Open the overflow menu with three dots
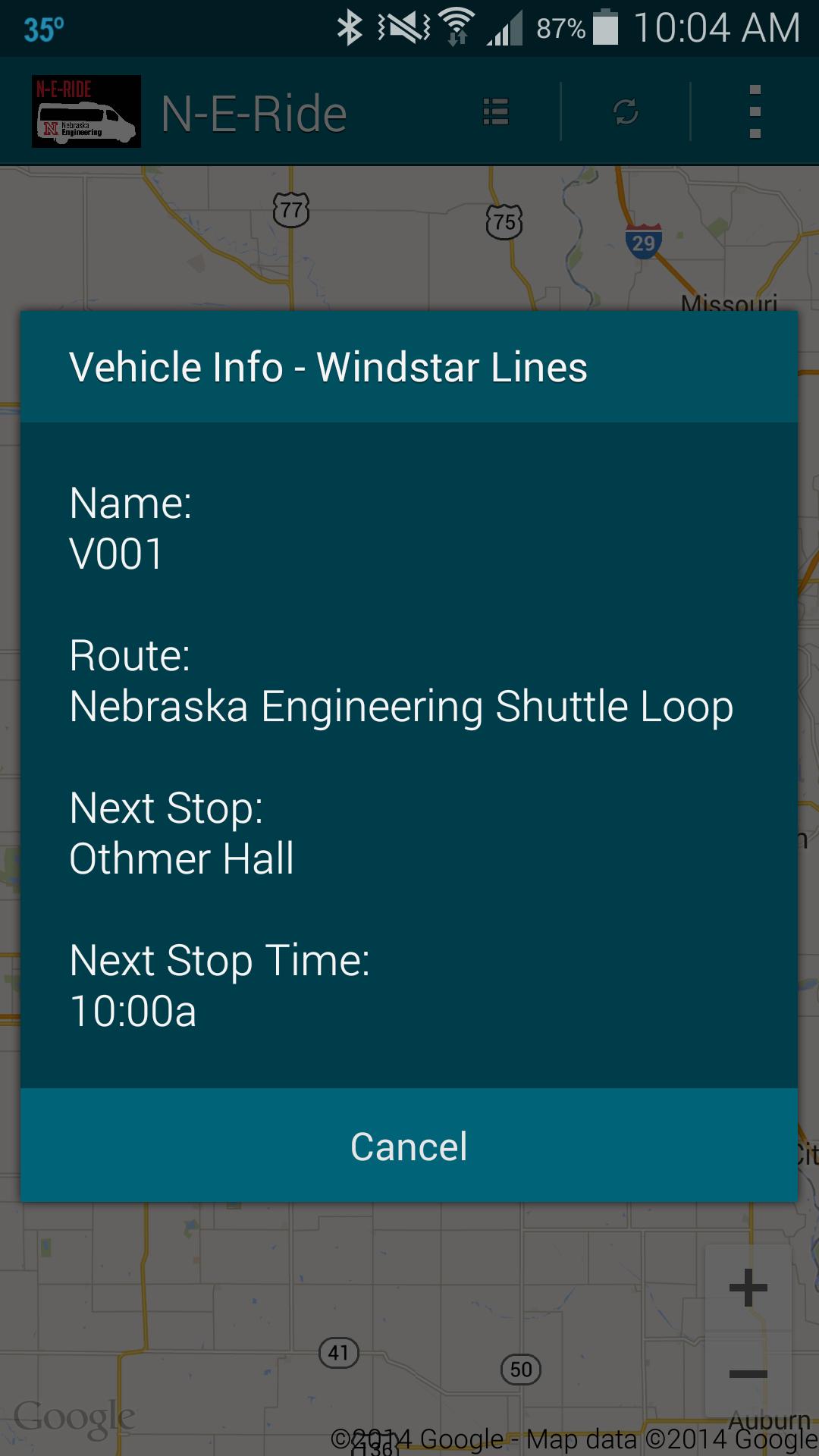This screenshot has height=1456, width=819. (754, 111)
